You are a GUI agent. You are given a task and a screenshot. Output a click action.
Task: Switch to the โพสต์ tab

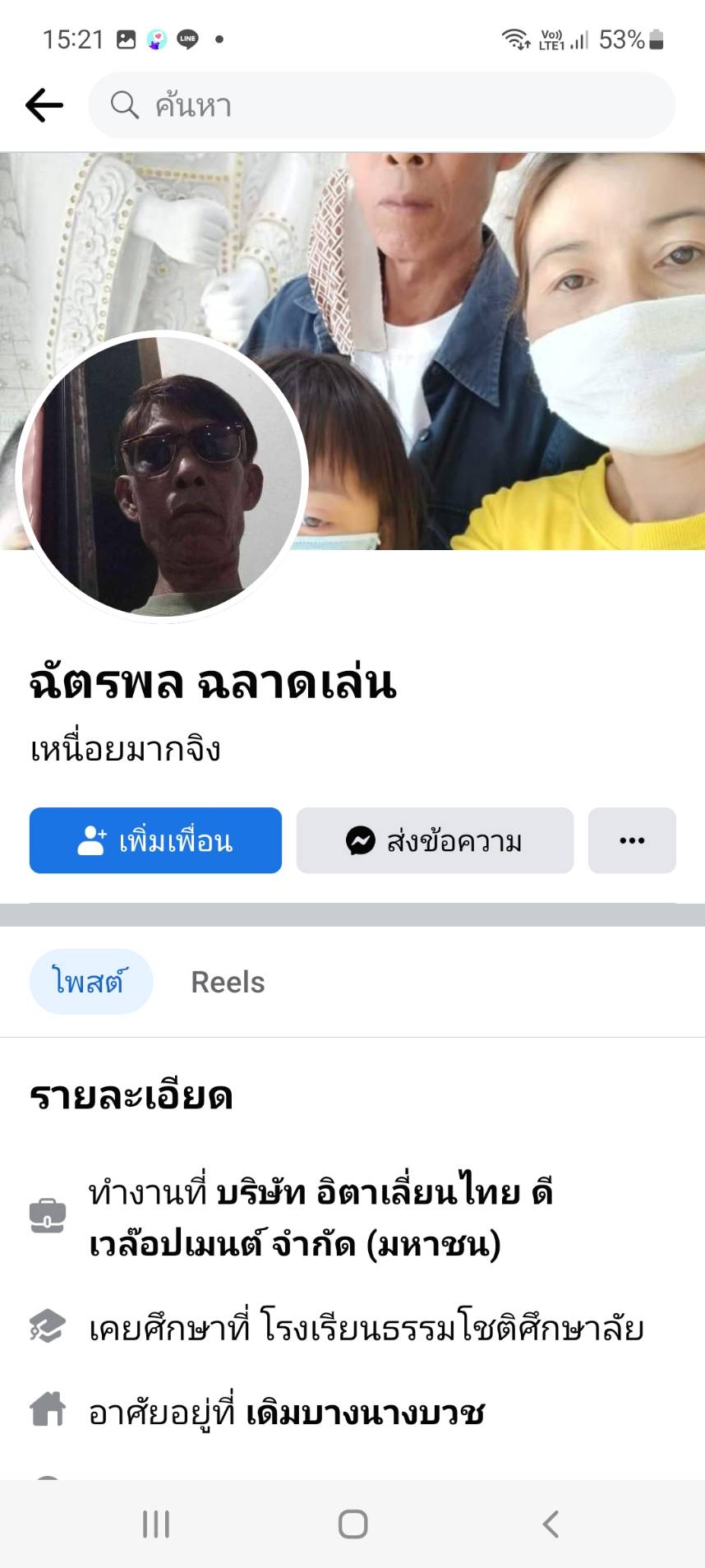point(90,982)
